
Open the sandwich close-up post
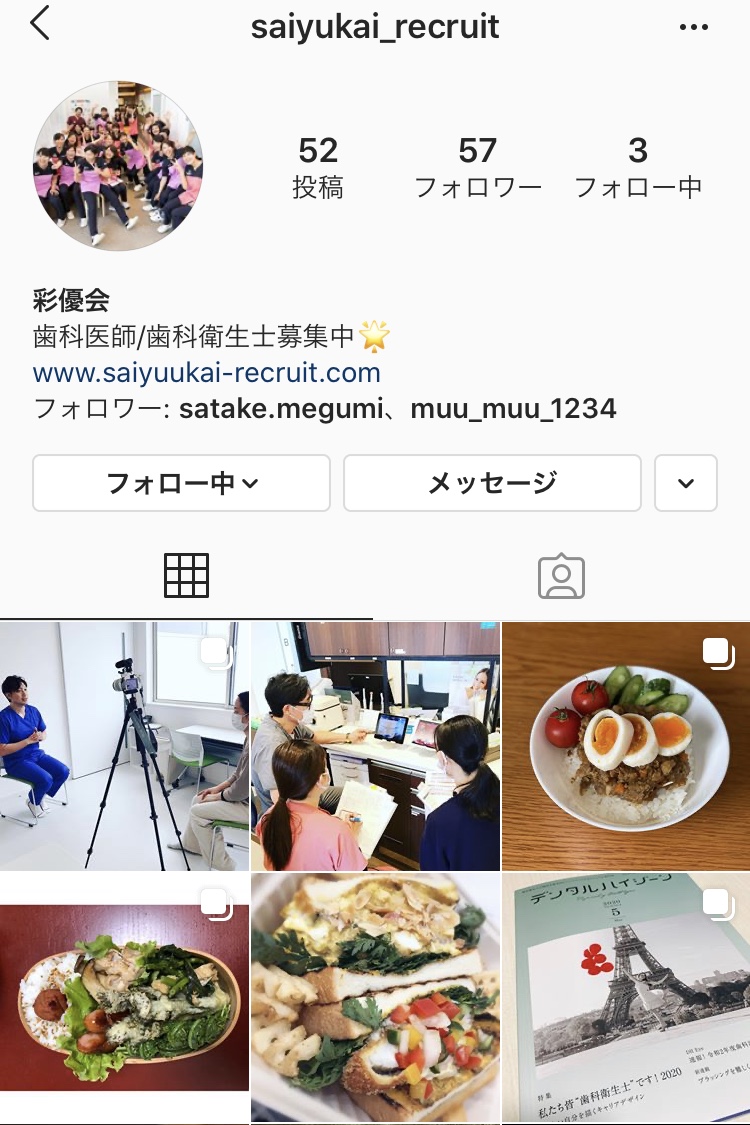click(375, 999)
